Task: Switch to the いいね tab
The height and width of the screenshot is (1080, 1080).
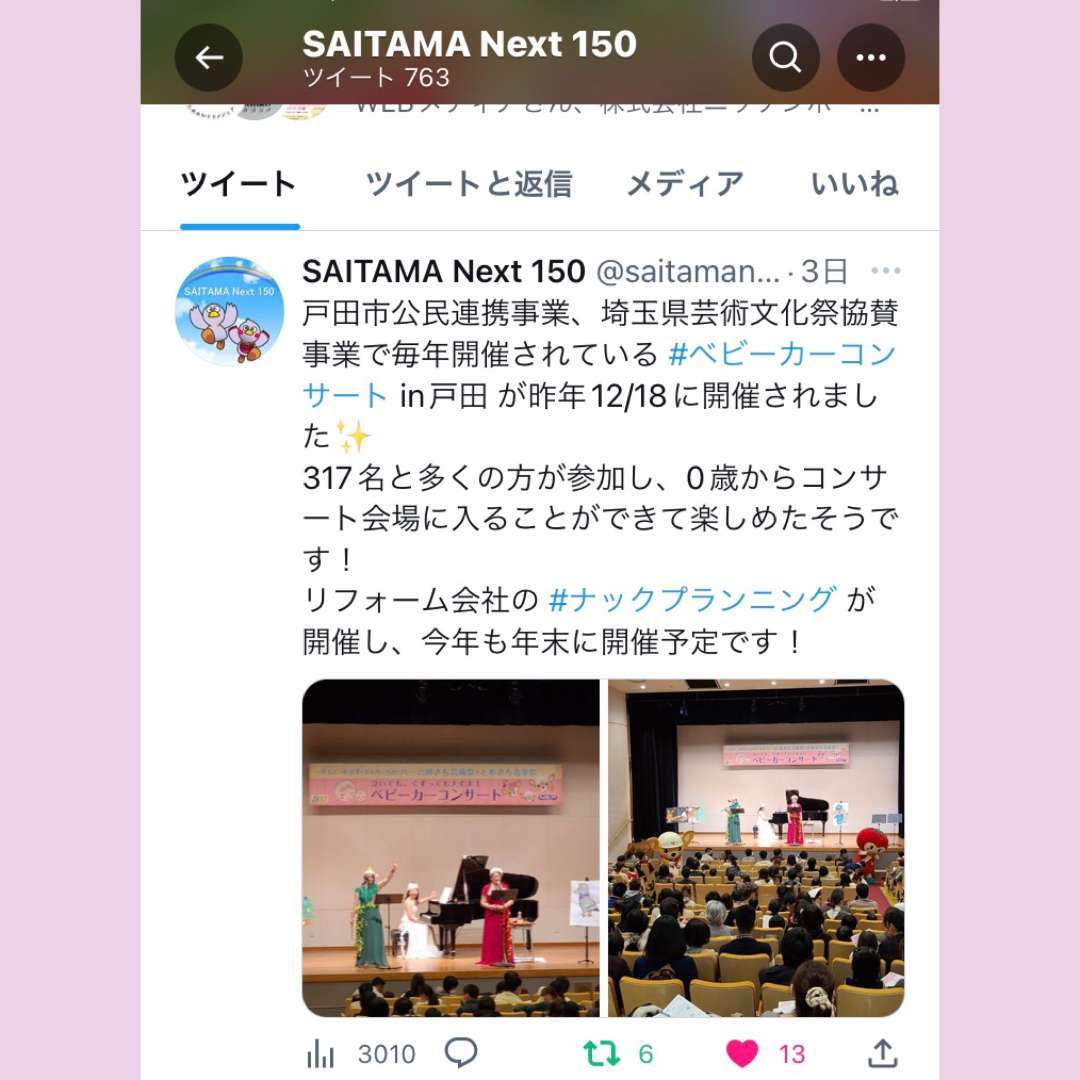Action: tap(855, 184)
